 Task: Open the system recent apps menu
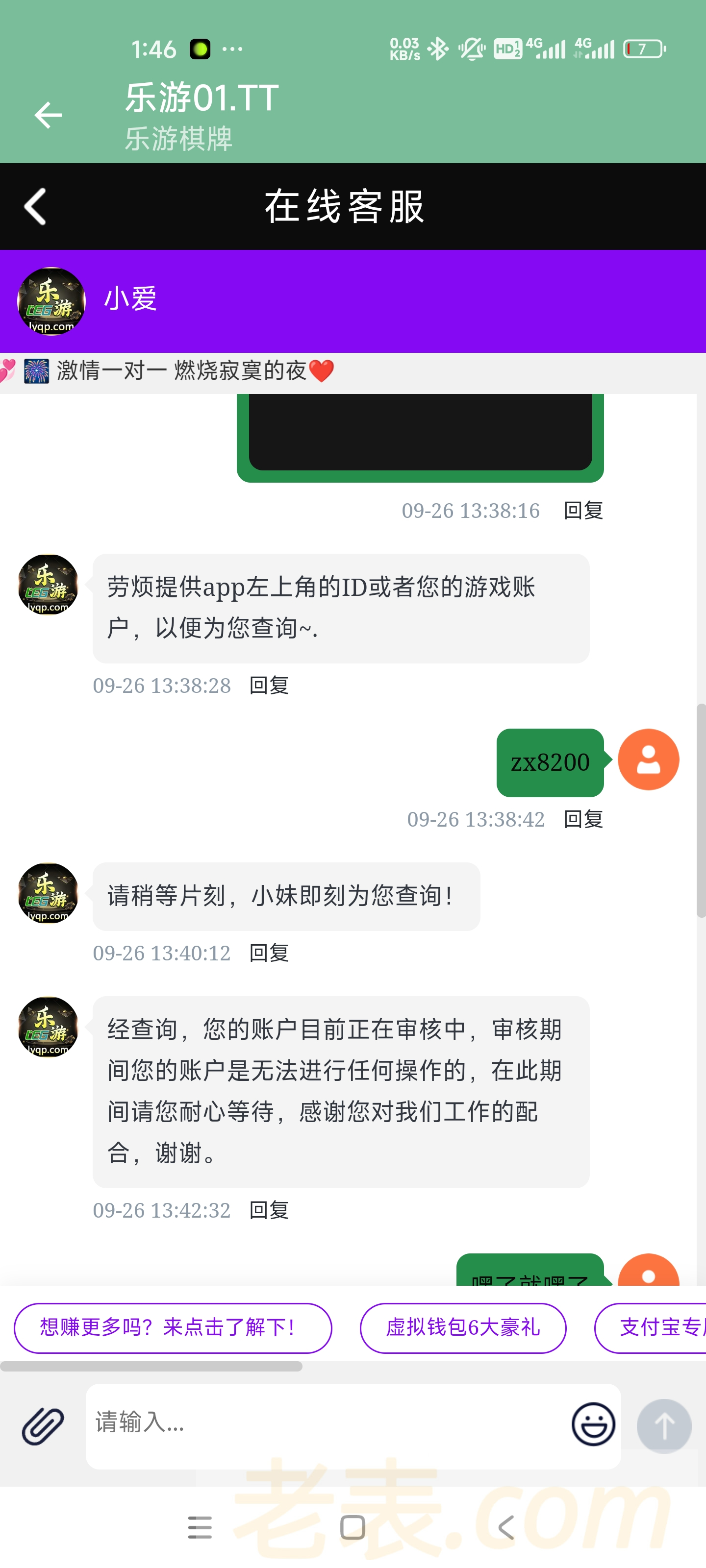tap(200, 1527)
